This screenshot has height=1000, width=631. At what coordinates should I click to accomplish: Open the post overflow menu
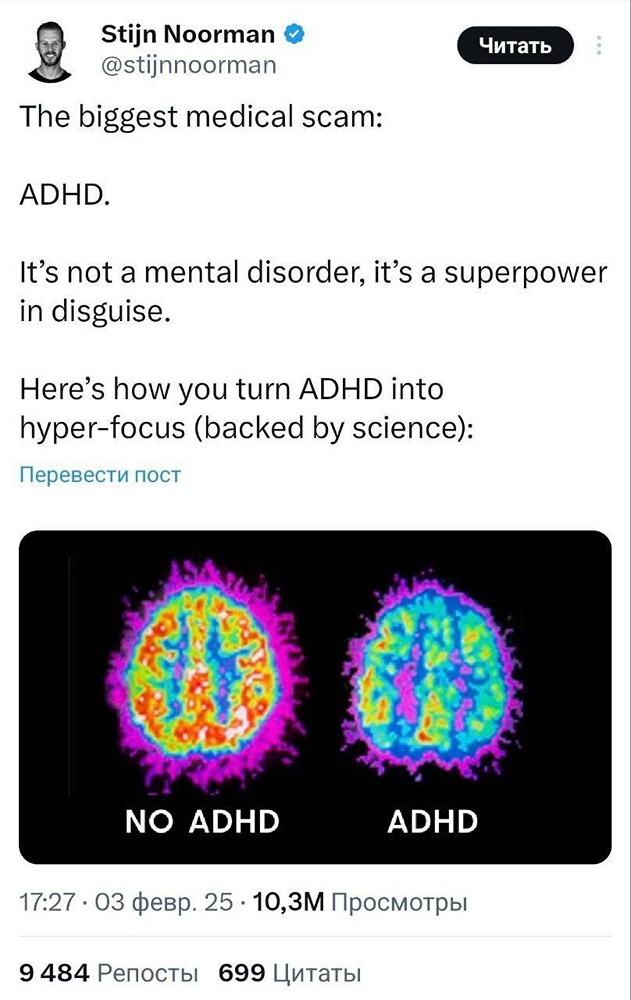(x=599, y=47)
